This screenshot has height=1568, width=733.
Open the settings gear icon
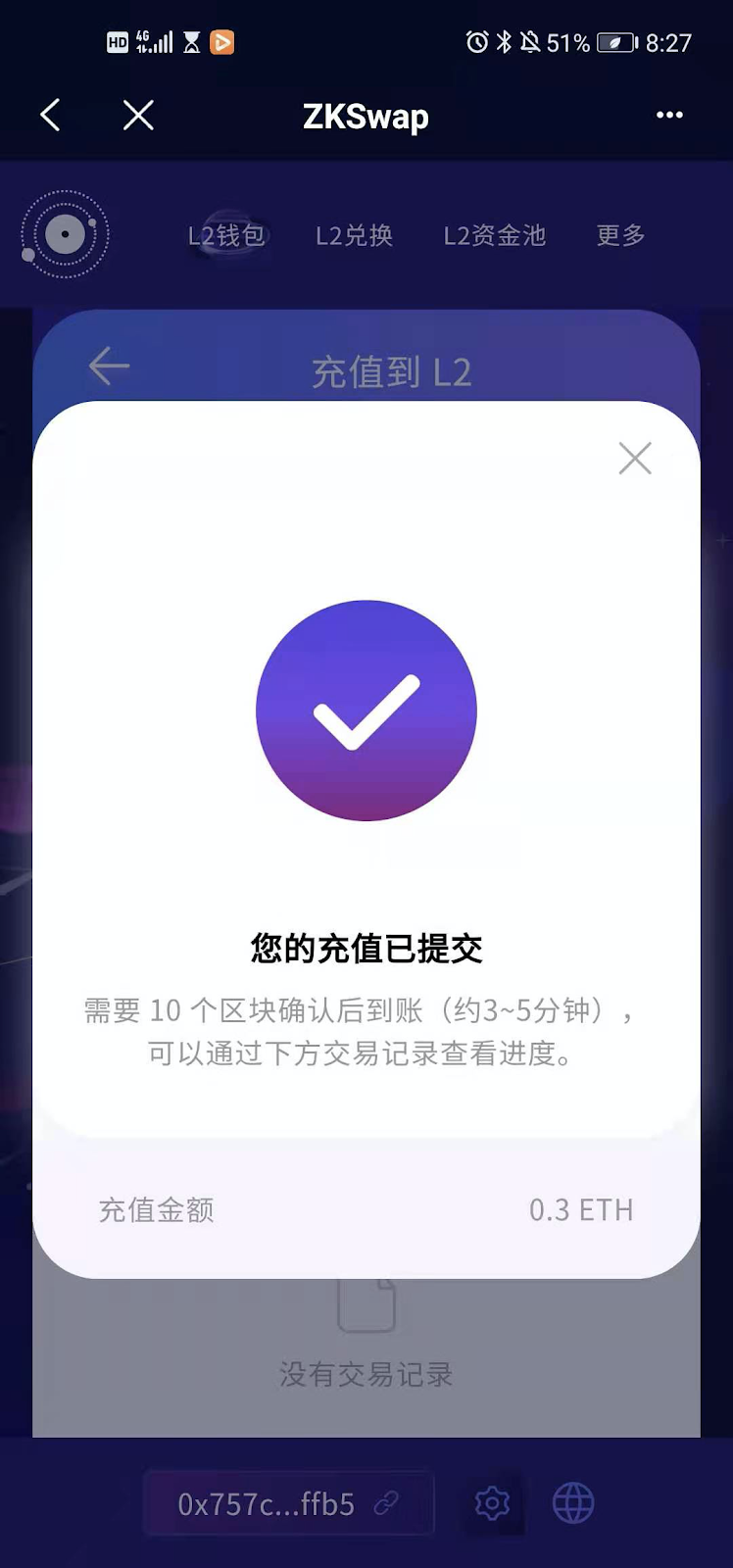[x=492, y=1502]
